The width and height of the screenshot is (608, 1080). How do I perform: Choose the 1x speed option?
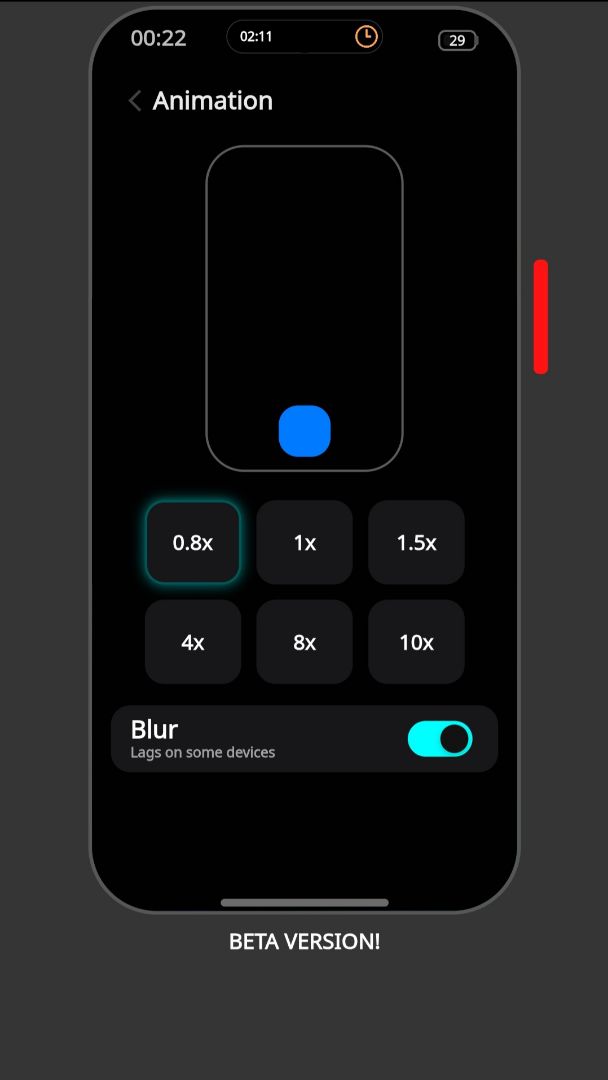[x=304, y=543]
